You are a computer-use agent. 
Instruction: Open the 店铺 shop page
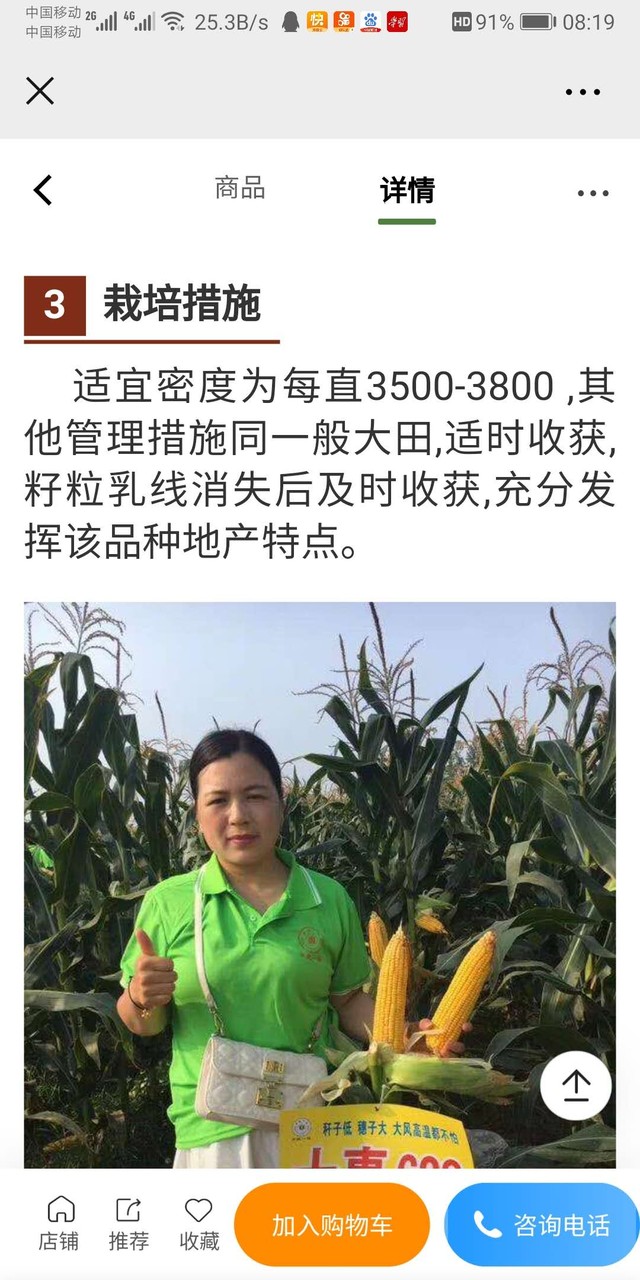(60, 1224)
